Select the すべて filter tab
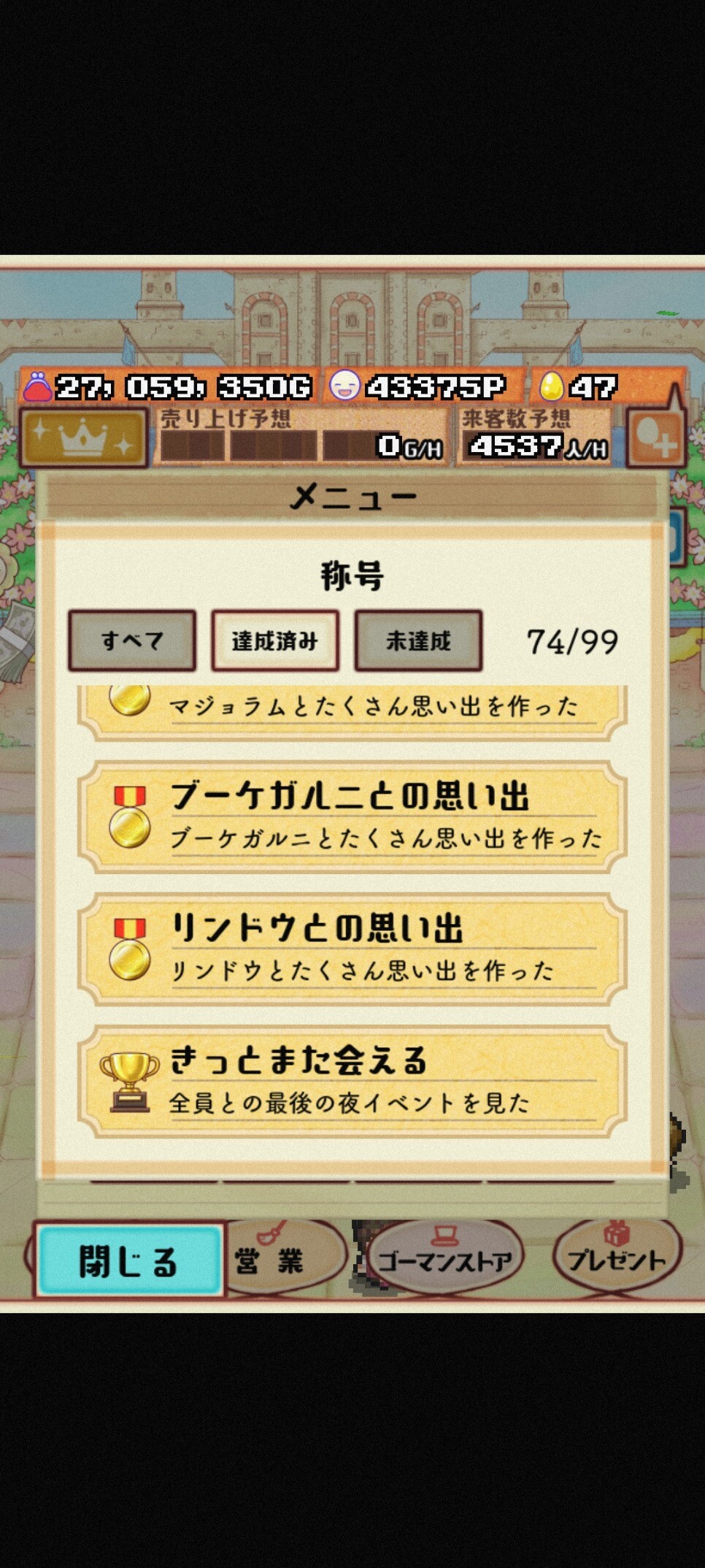The image size is (705, 1568). (132, 640)
